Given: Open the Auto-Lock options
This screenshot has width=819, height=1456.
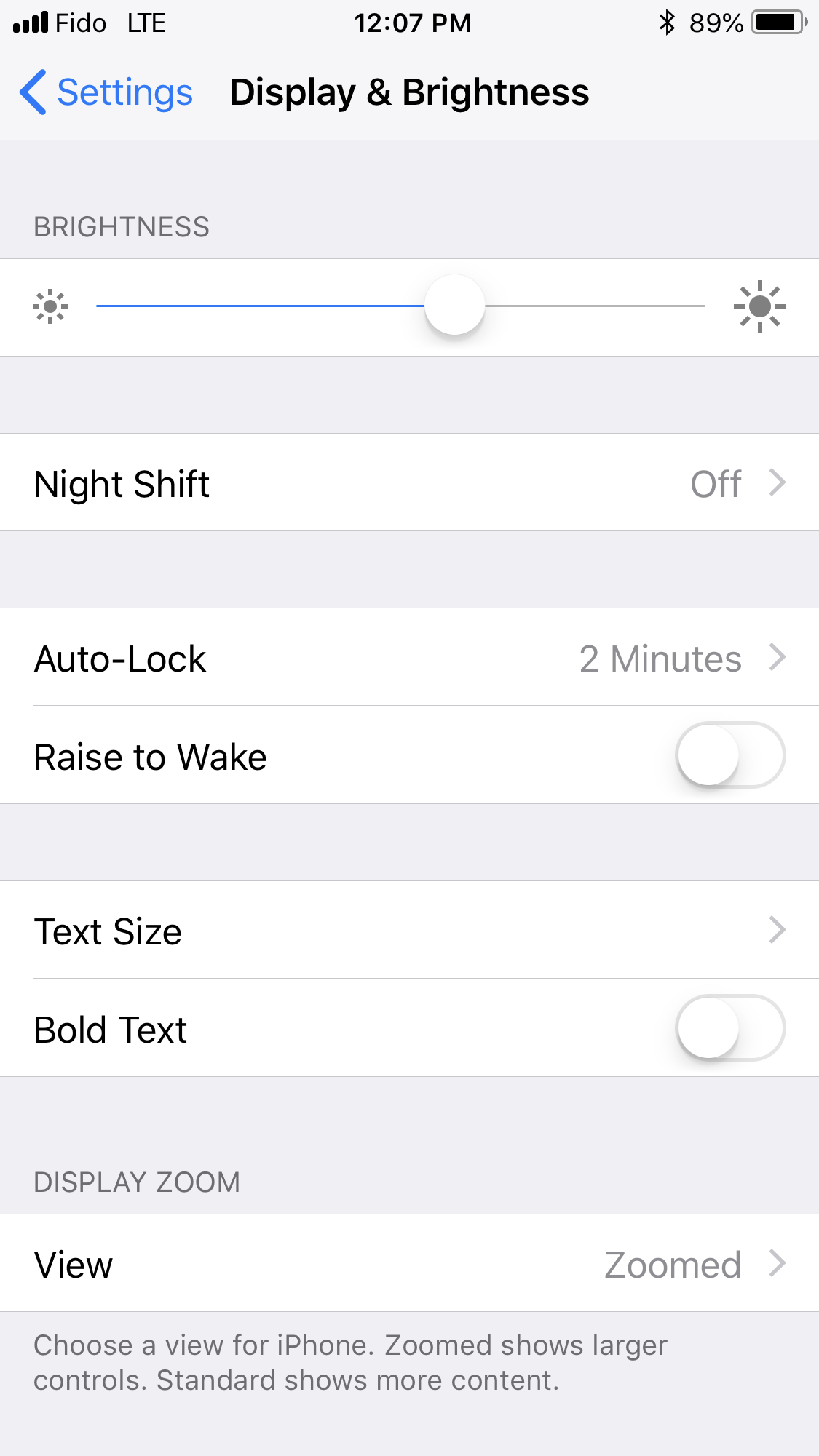Looking at the screenshot, I should click(409, 658).
